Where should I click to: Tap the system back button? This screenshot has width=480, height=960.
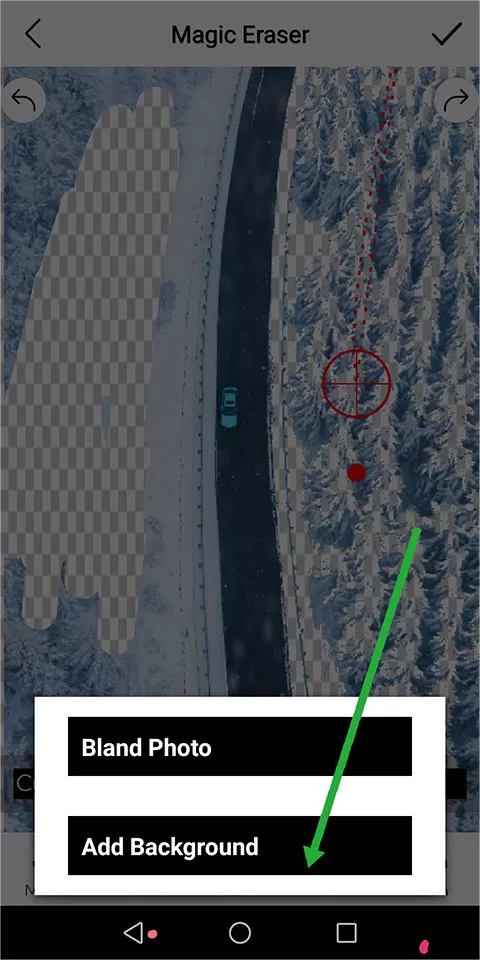pyautogui.click(x=133, y=933)
